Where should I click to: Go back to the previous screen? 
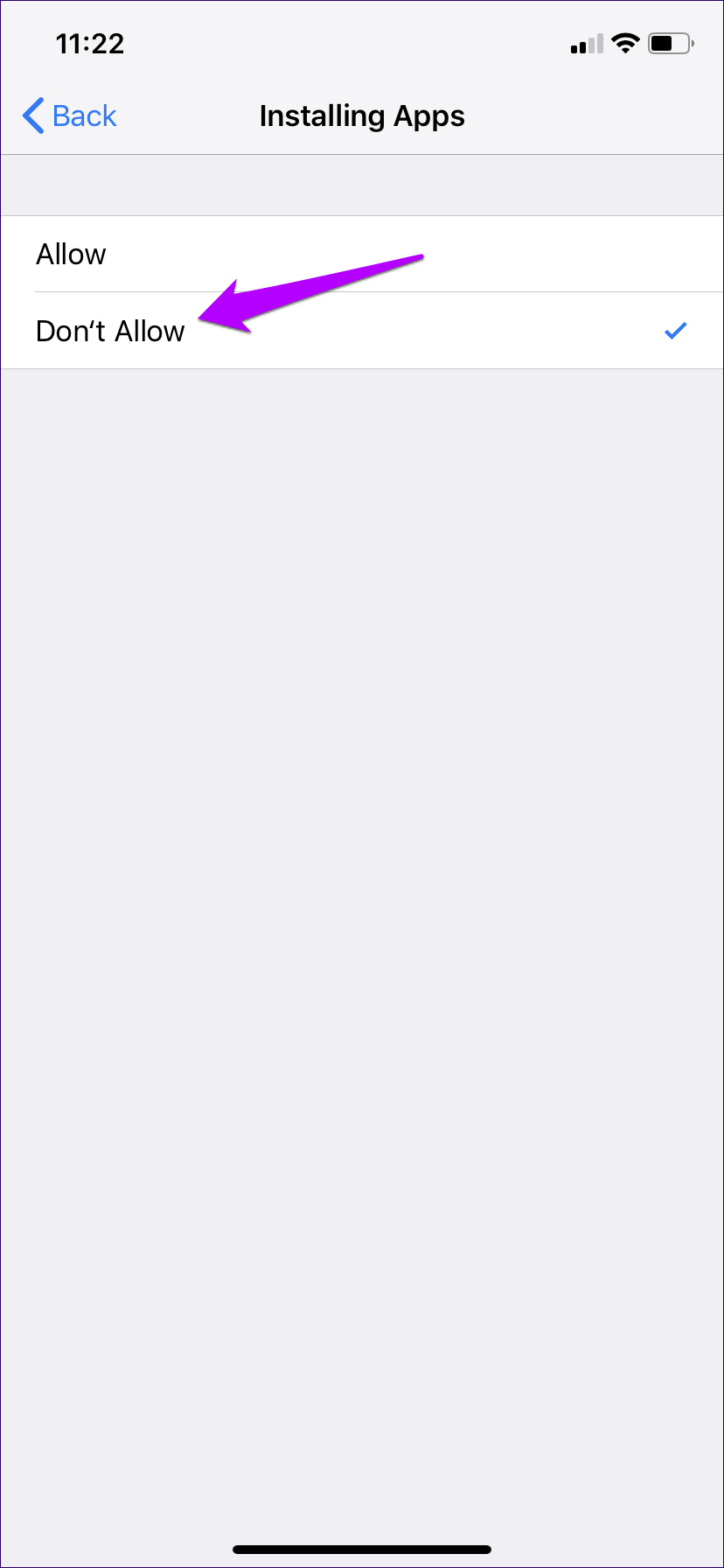(70, 115)
